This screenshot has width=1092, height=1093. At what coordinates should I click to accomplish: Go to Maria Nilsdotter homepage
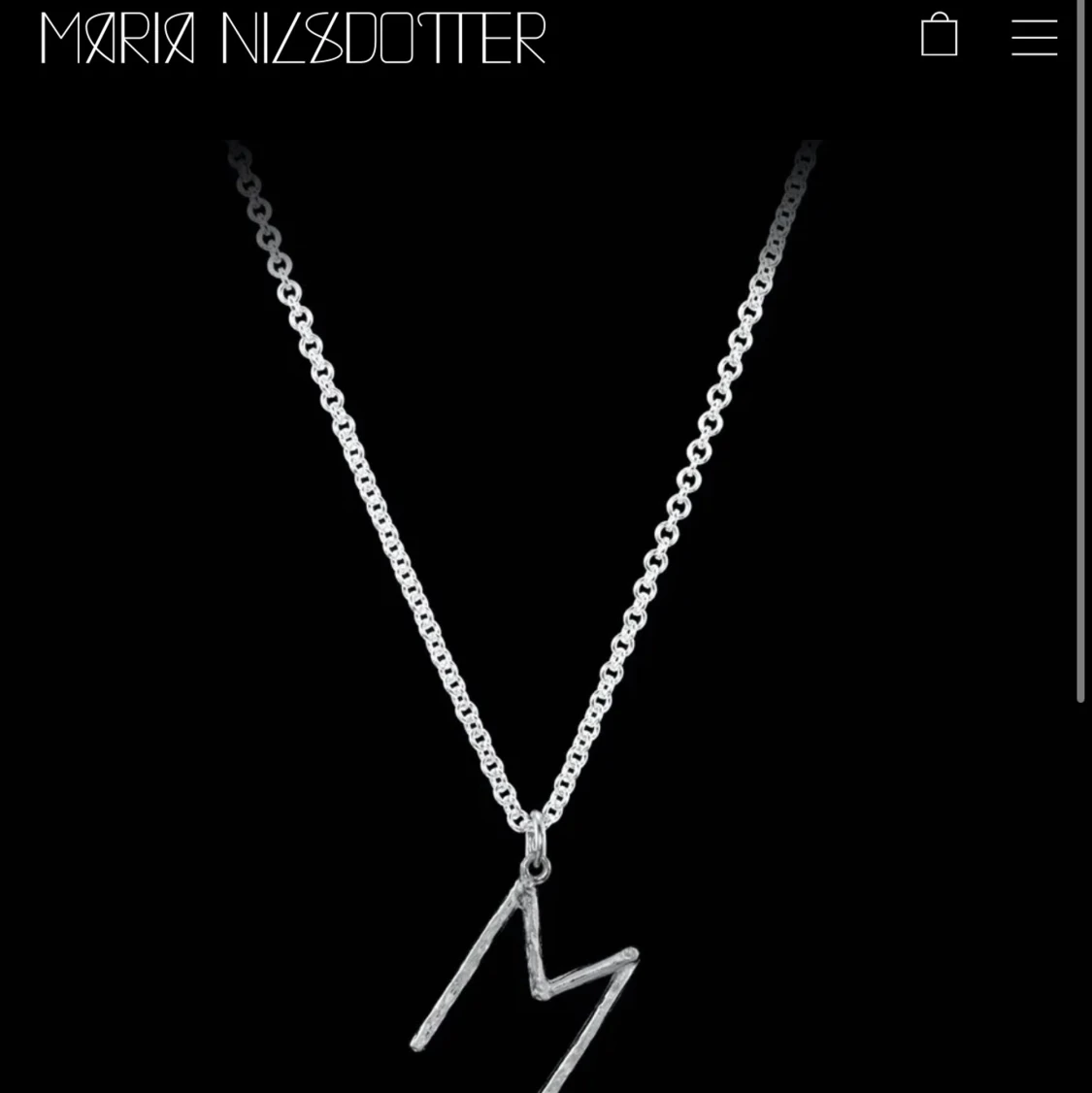292,38
